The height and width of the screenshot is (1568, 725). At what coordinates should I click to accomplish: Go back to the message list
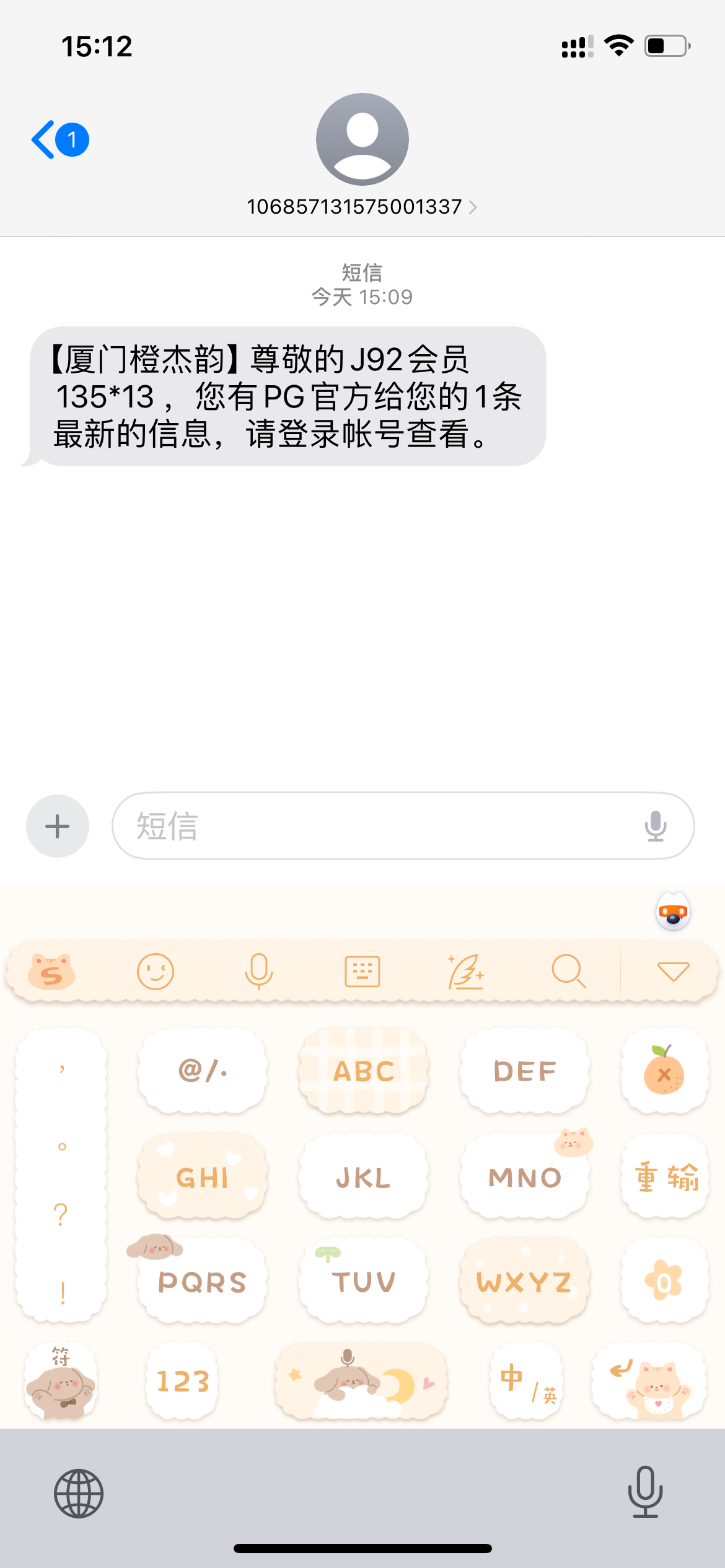59,140
